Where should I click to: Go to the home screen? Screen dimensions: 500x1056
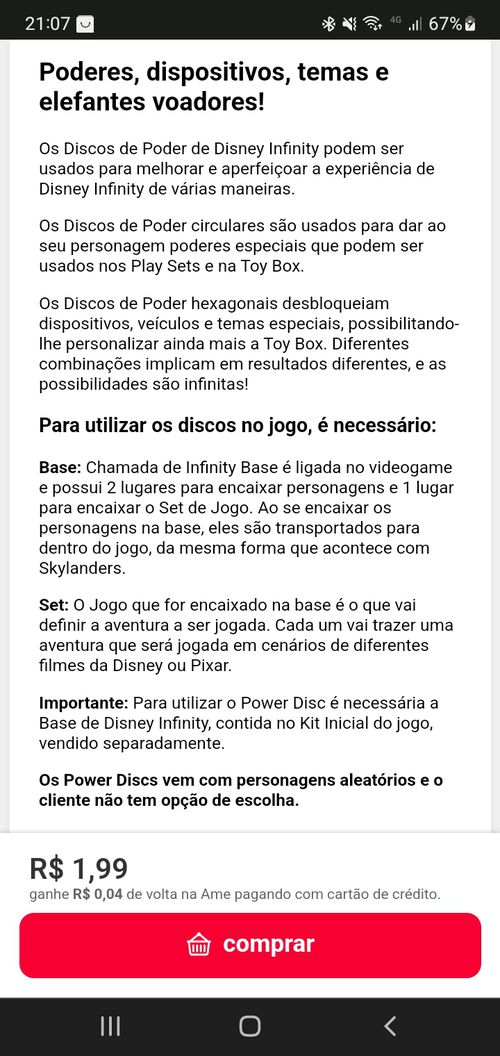(250, 1026)
